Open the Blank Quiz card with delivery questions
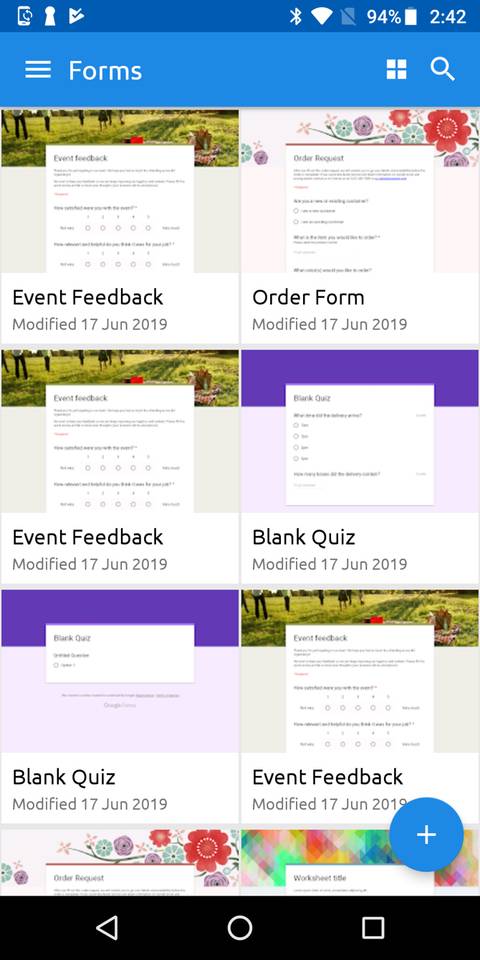The width and height of the screenshot is (480, 960). coord(360,467)
